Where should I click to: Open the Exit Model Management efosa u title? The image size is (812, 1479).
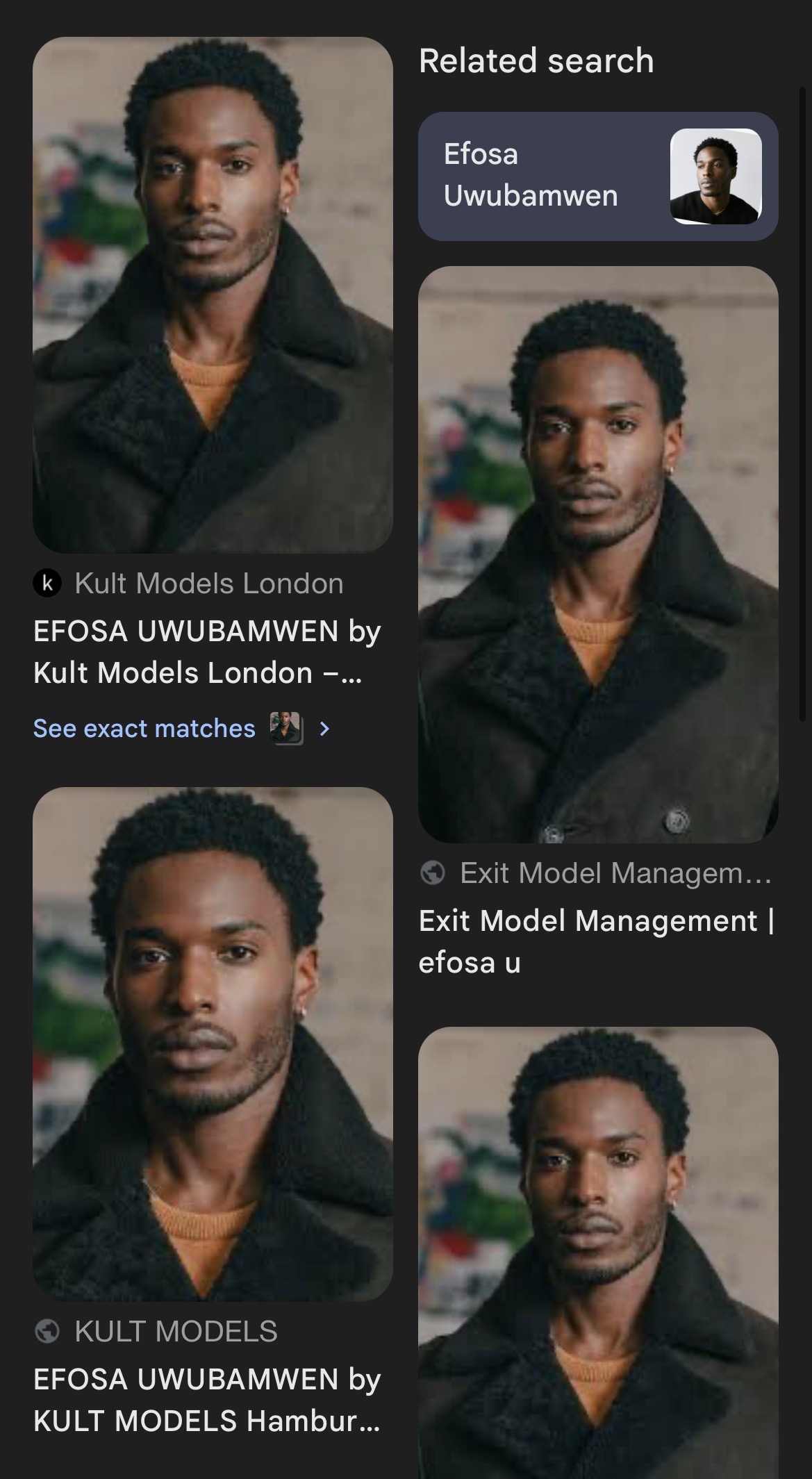point(595,941)
